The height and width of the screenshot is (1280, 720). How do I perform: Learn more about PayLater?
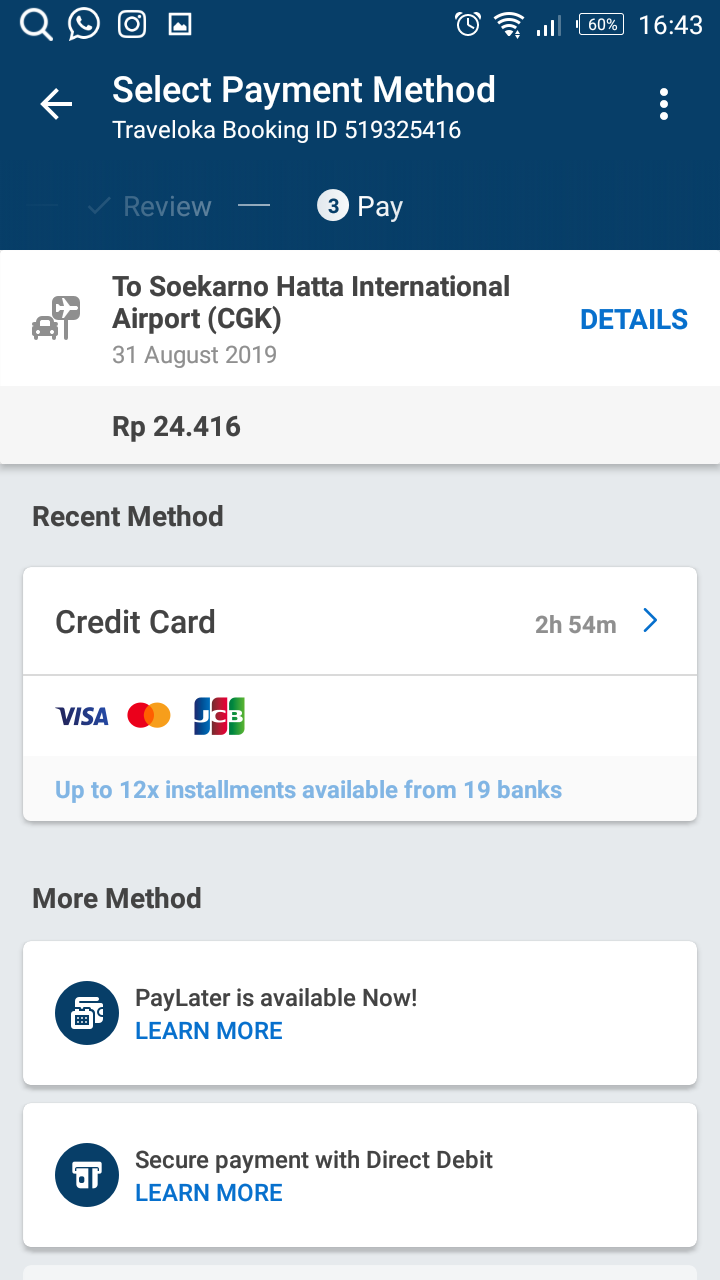tap(209, 1031)
